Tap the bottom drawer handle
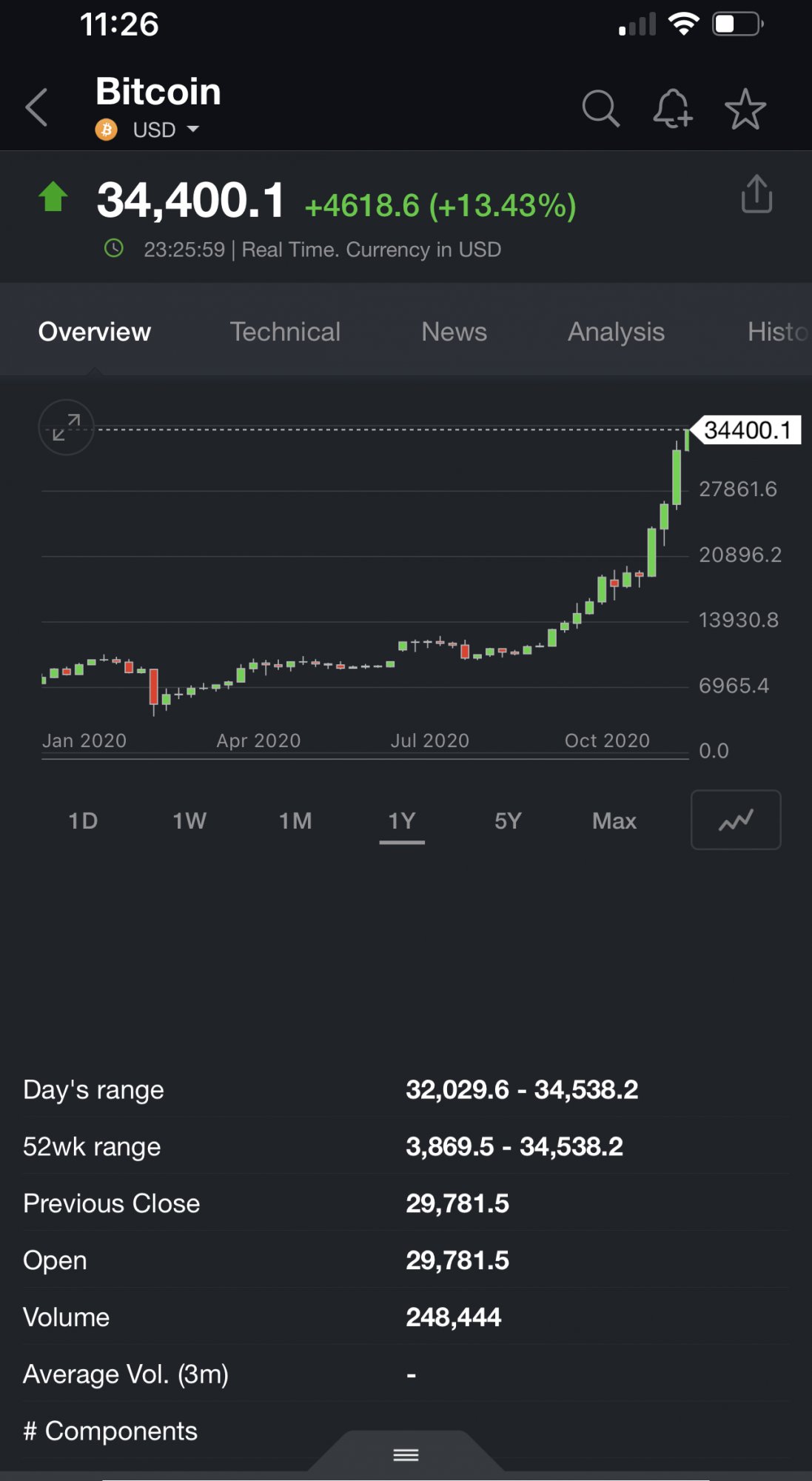The height and width of the screenshot is (1481, 812). point(406,1455)
